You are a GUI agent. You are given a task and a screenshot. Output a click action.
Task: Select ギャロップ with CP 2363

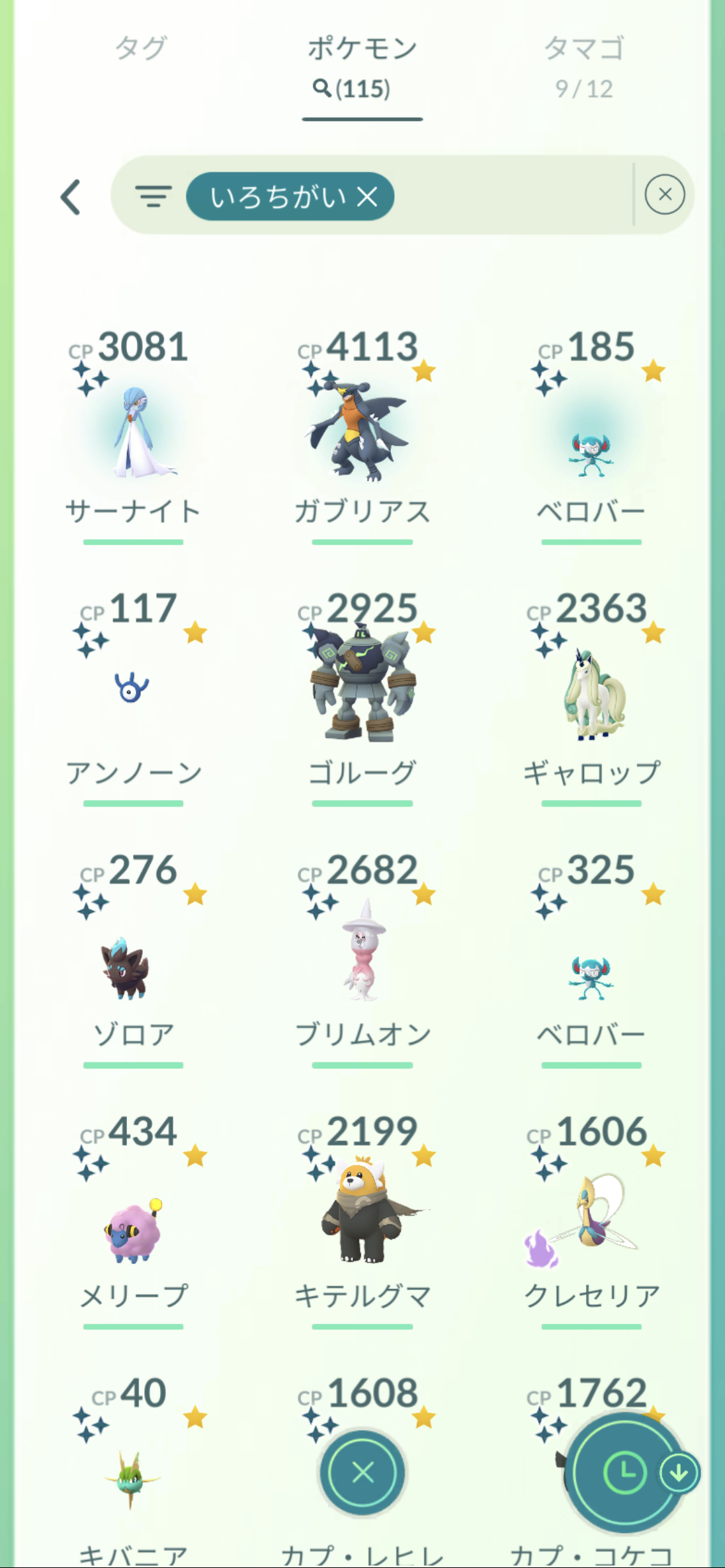pos(591,694)
